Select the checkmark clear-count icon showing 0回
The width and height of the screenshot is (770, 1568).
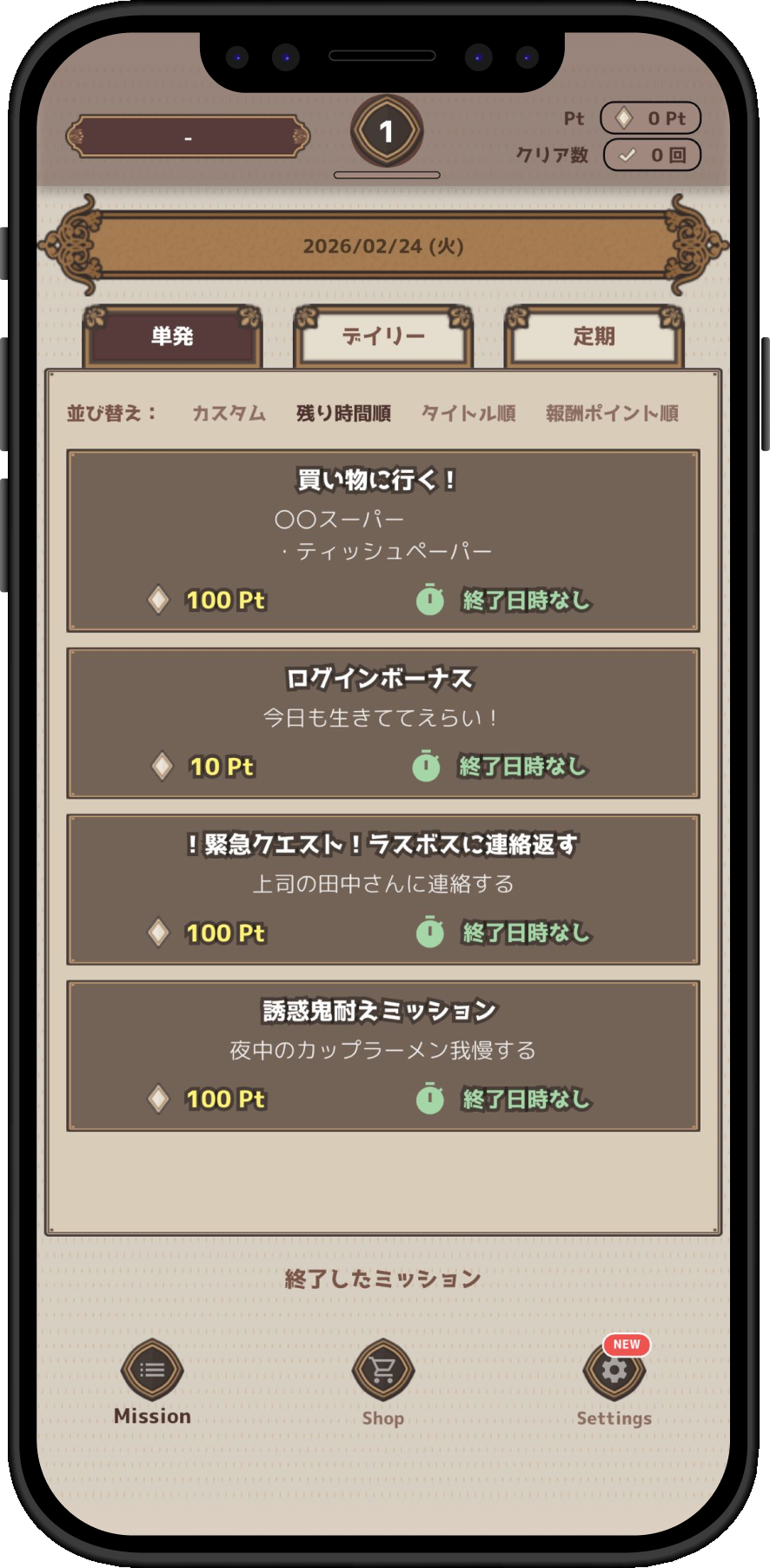(x=630, y=156)
